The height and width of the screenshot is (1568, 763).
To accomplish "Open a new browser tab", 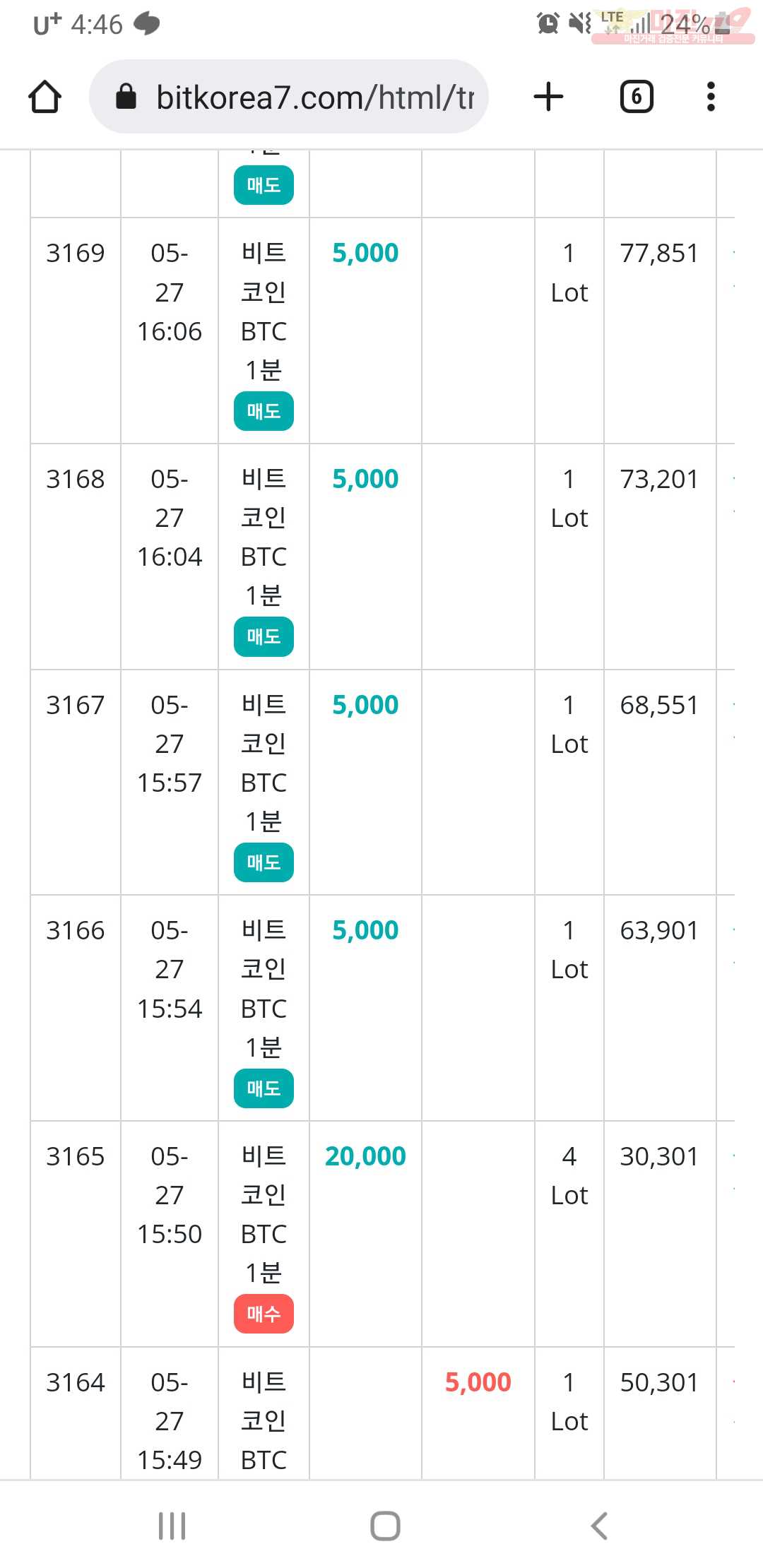I will click(x=548, y=97).
